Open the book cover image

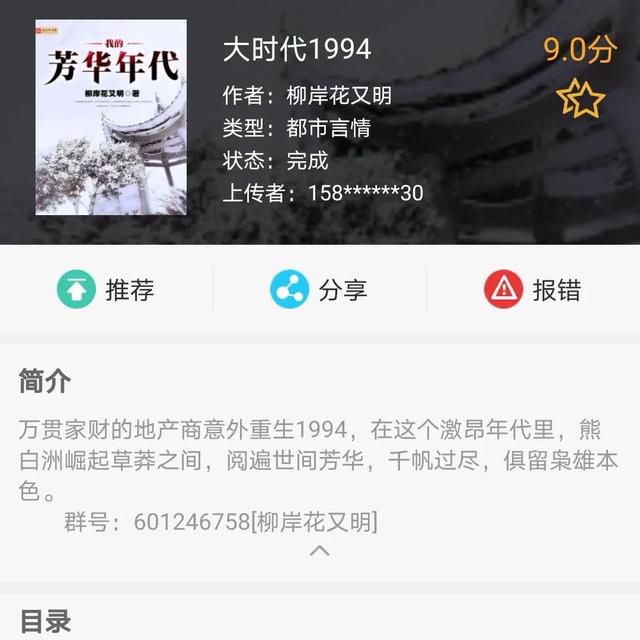click(x=111, y=118)
